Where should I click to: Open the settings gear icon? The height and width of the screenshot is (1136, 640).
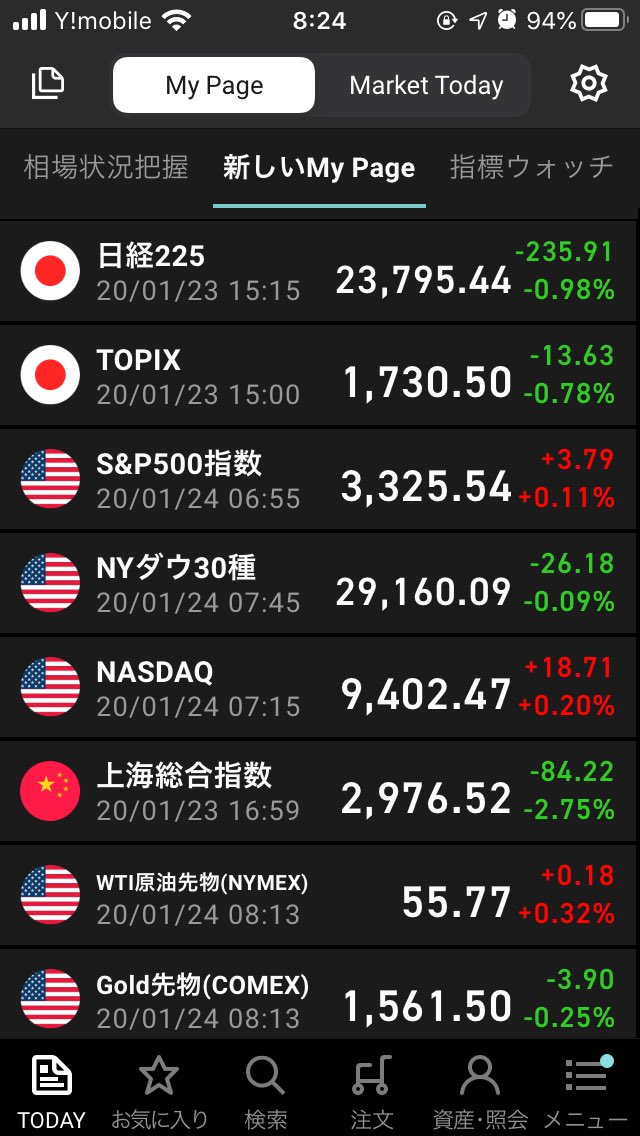(588, 84)
